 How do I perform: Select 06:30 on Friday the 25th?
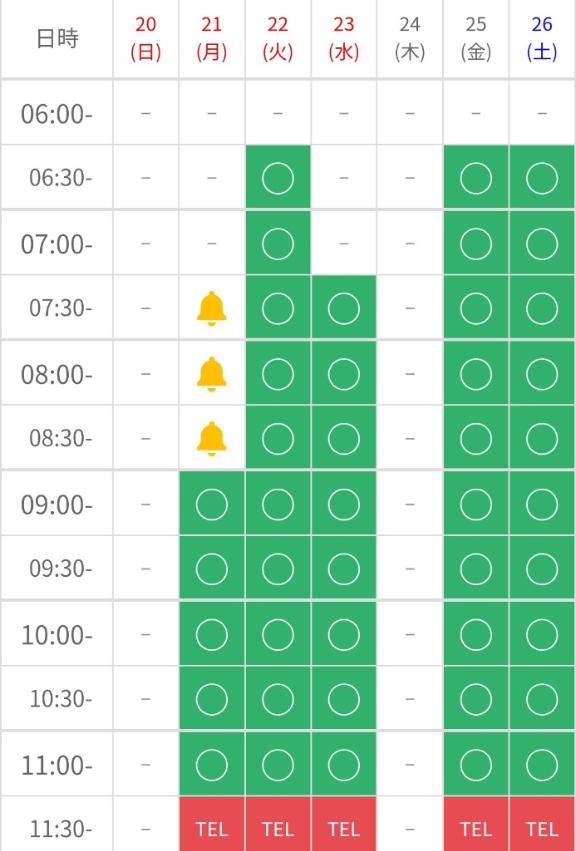(x=476, y=177)
